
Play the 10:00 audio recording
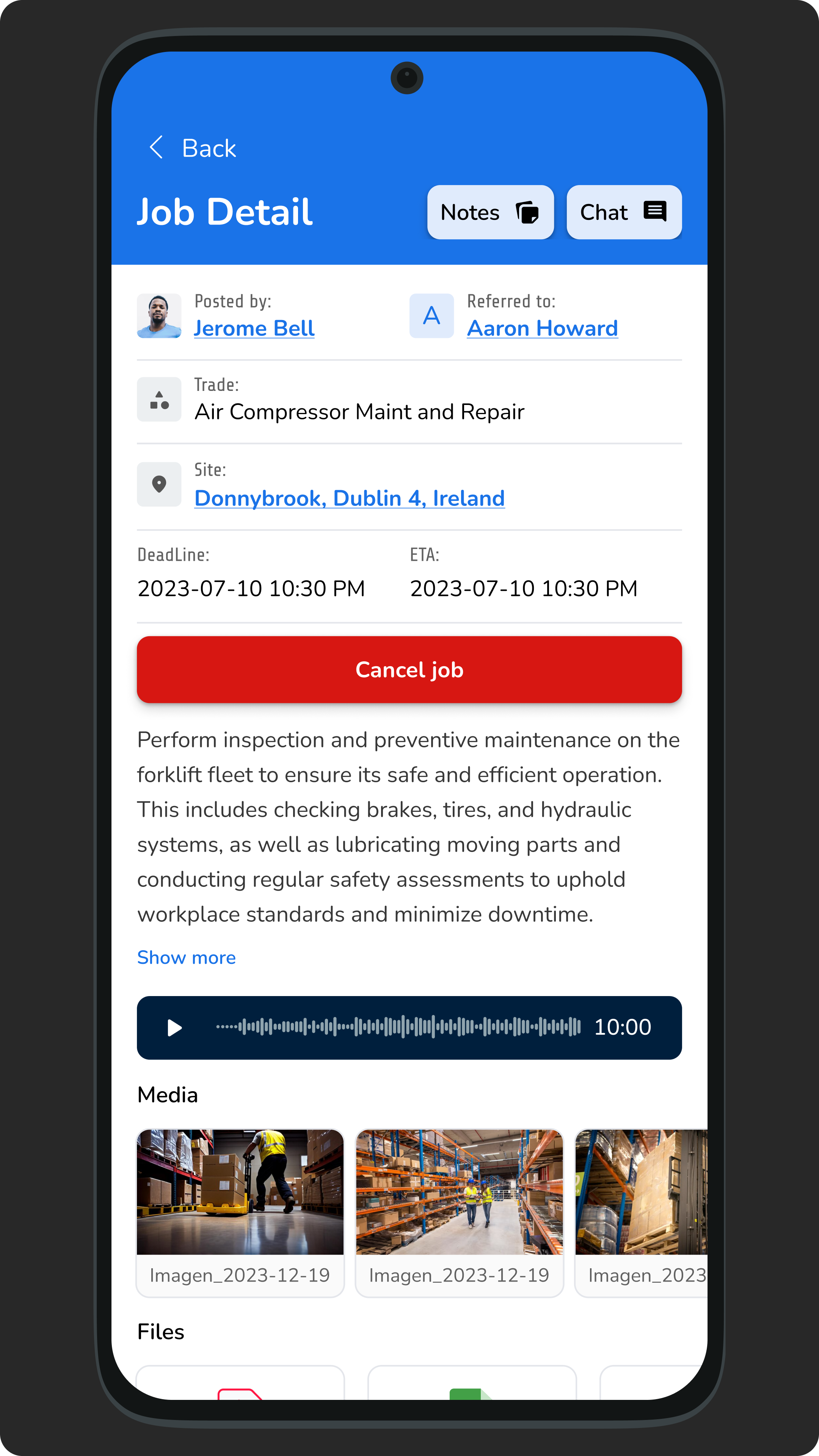(x=175, y=1028)
